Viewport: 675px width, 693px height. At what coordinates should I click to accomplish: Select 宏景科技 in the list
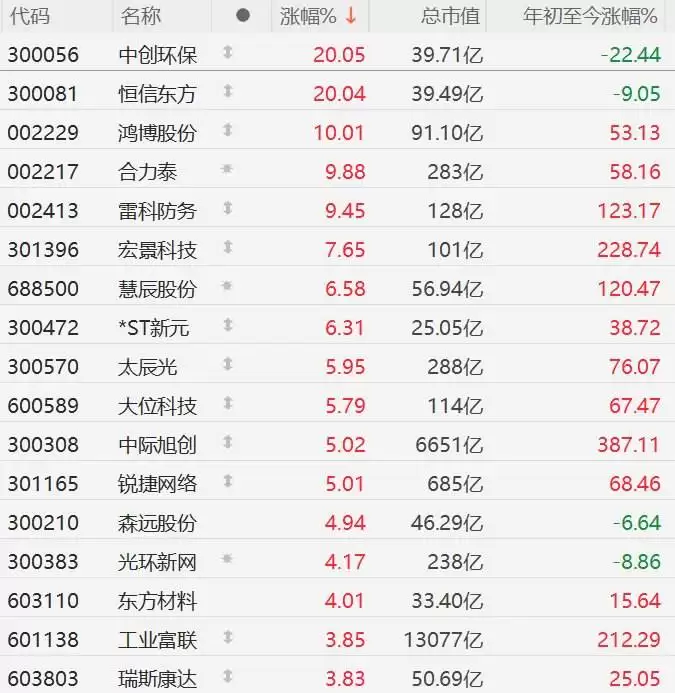[x=157, y=250]
